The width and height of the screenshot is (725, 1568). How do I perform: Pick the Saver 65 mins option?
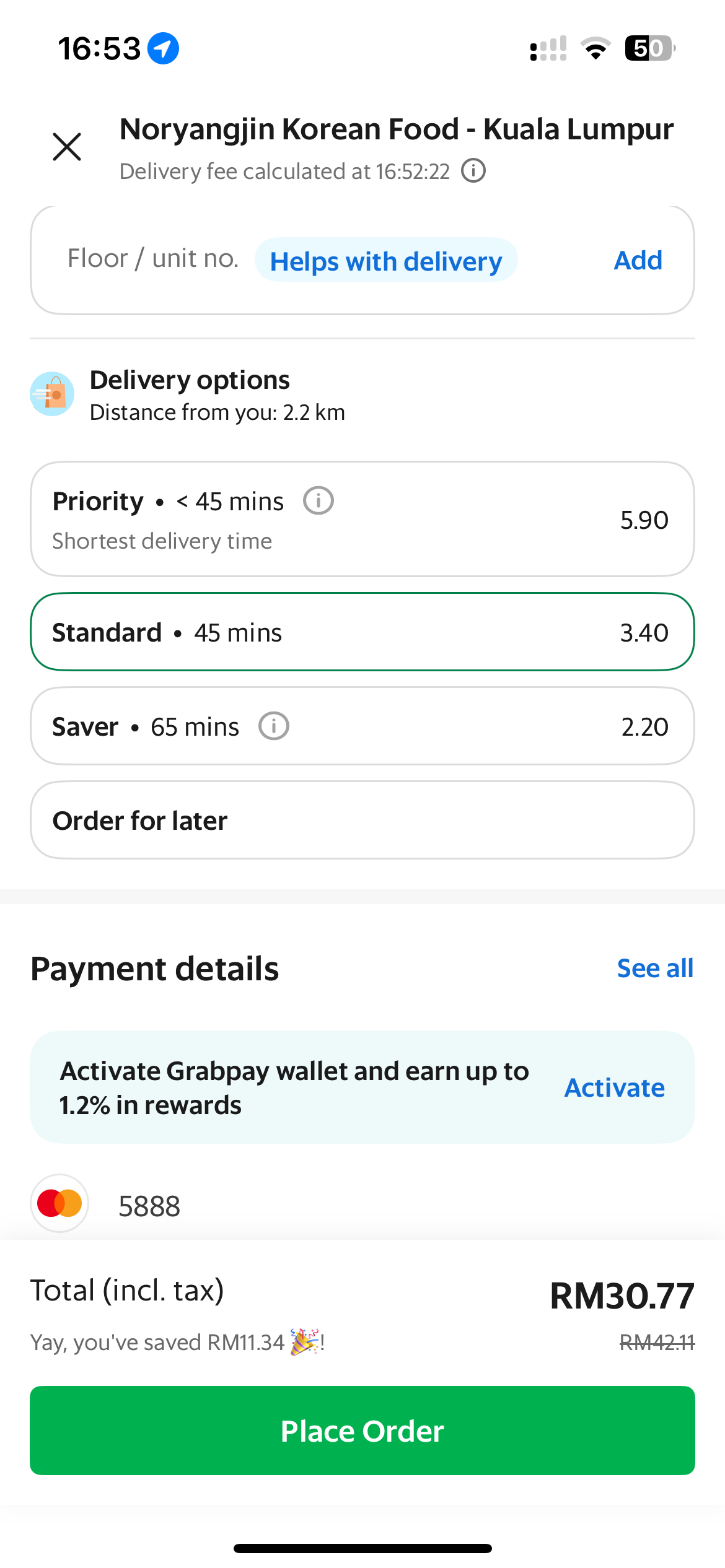click(x=362, y=726)
